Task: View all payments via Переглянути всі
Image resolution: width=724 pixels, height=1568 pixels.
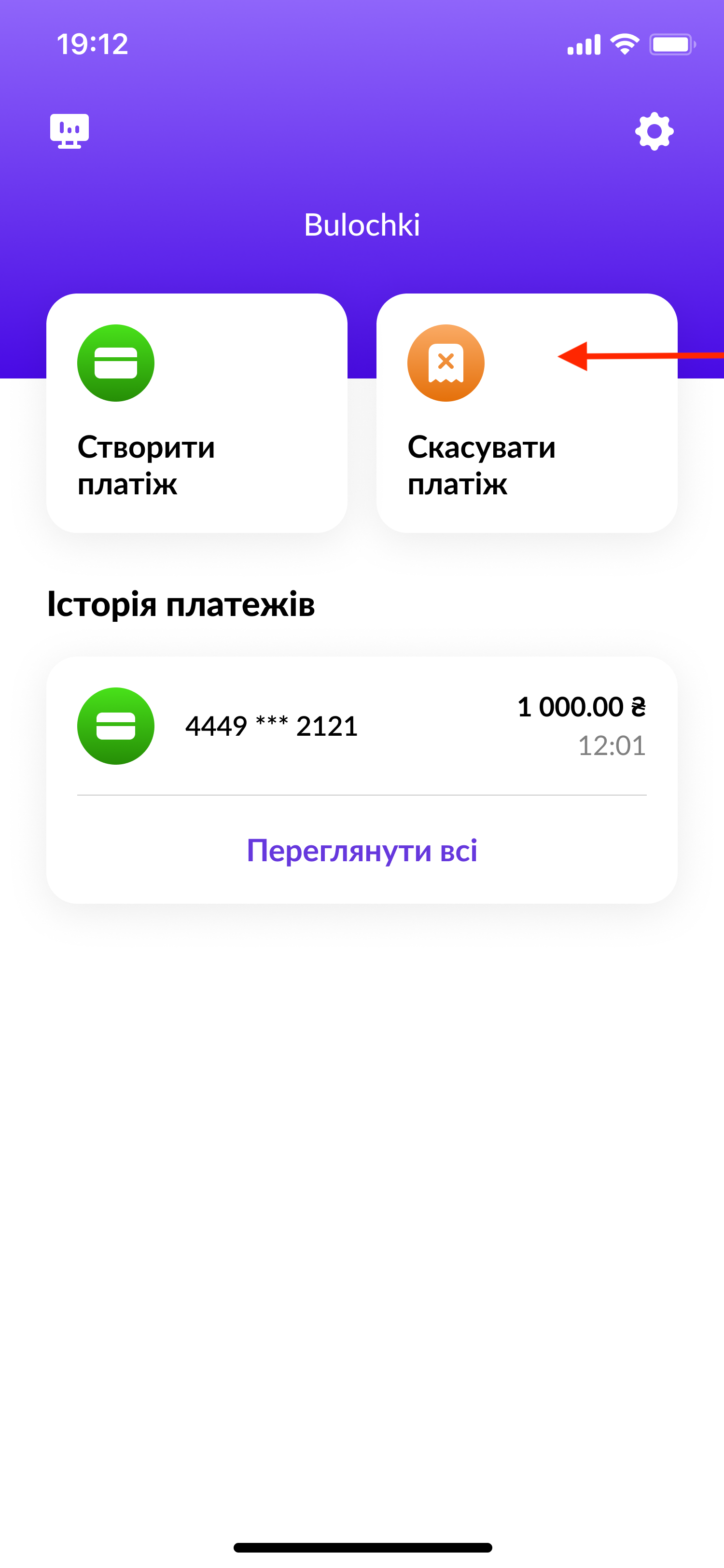Action: coord(362,850)
